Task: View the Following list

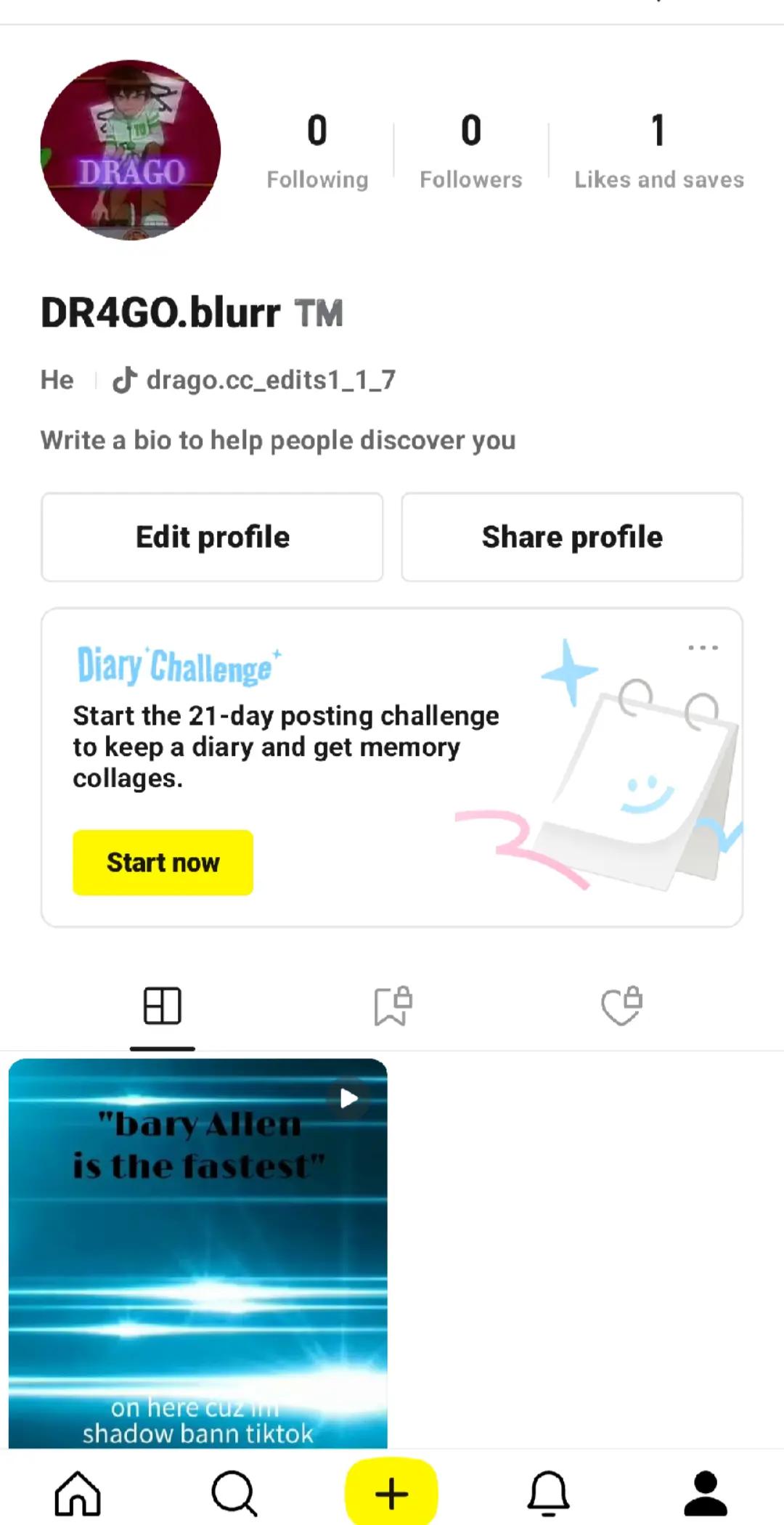Action: pyautogui.click(x=317, y=150)
